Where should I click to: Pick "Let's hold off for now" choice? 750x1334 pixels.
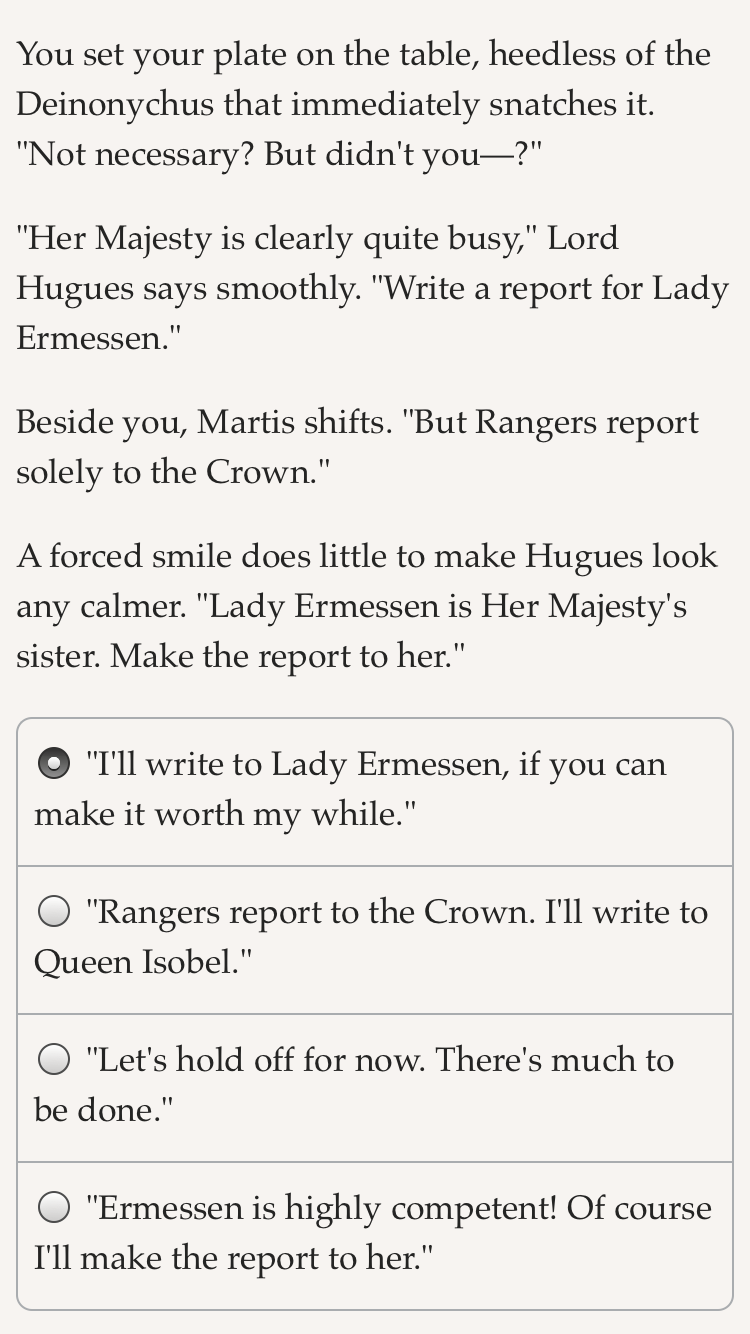pos(375,1088)
